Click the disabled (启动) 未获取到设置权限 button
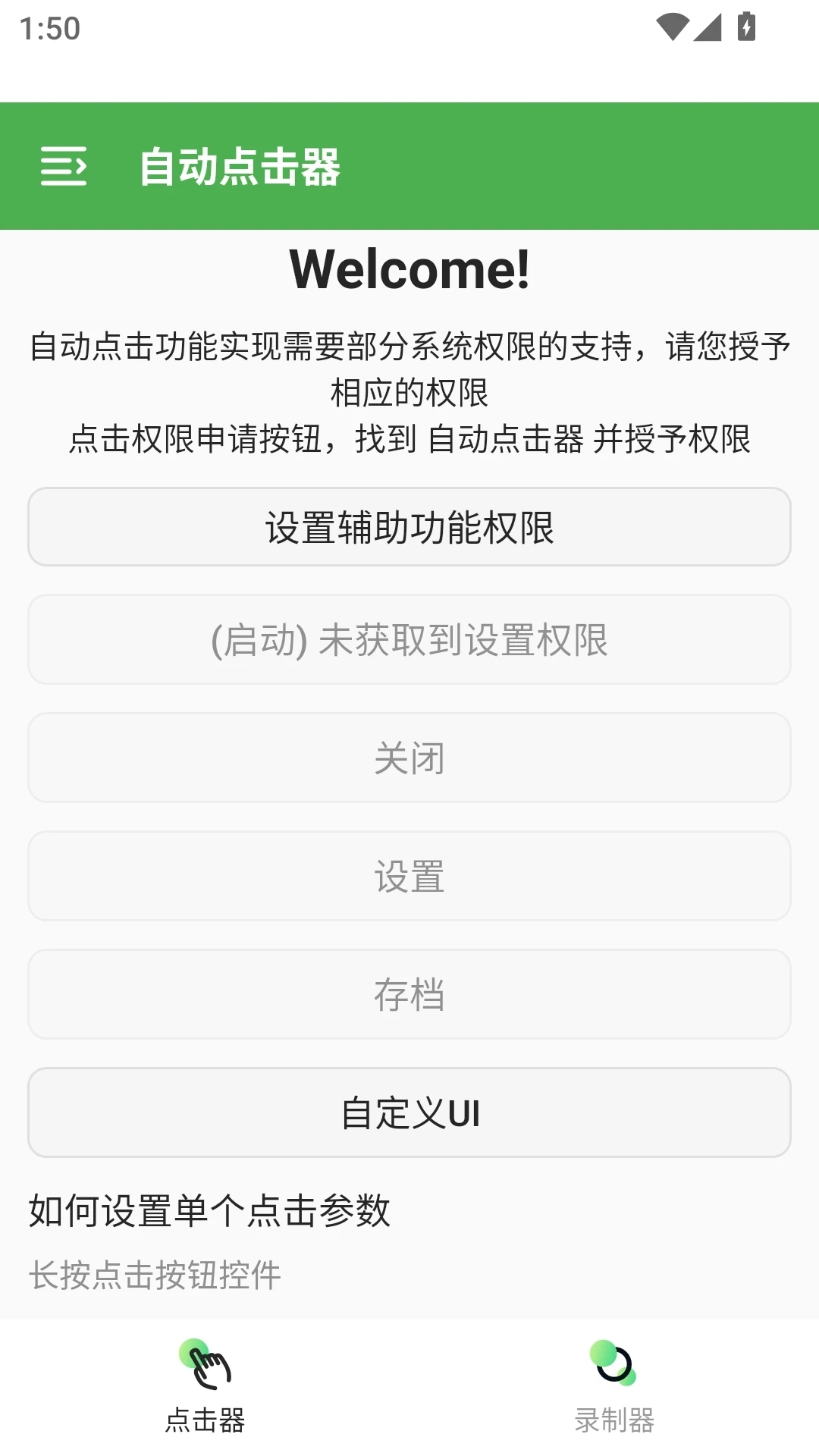The image size is (819, 1456). (409, 639)
